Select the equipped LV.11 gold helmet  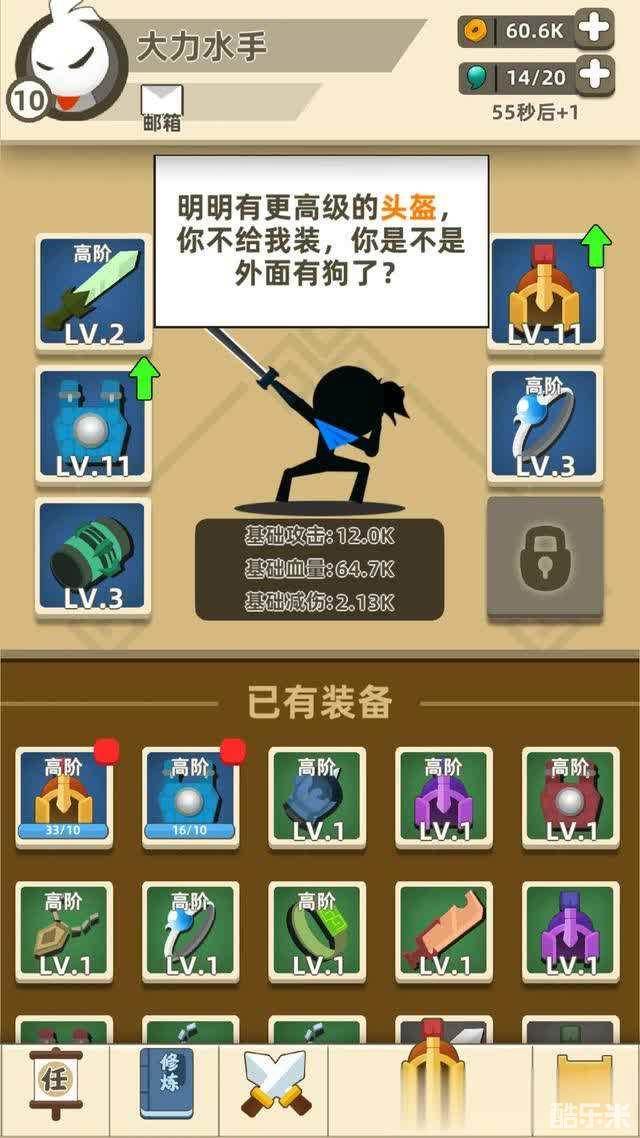(x=545, y=293)
